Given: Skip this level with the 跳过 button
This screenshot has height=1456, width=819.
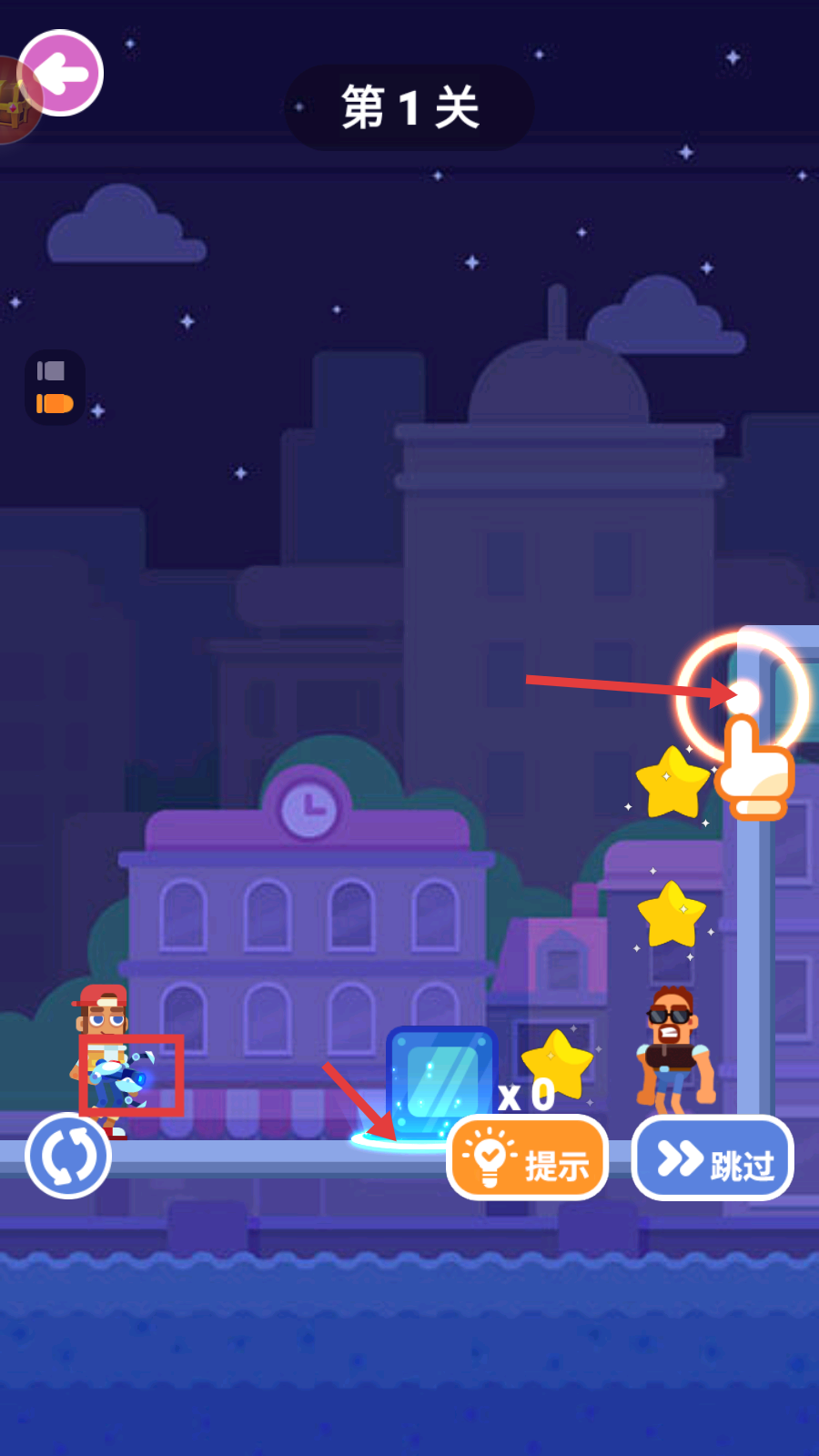Looking at the screenshot, I should tap(713, 1158).
